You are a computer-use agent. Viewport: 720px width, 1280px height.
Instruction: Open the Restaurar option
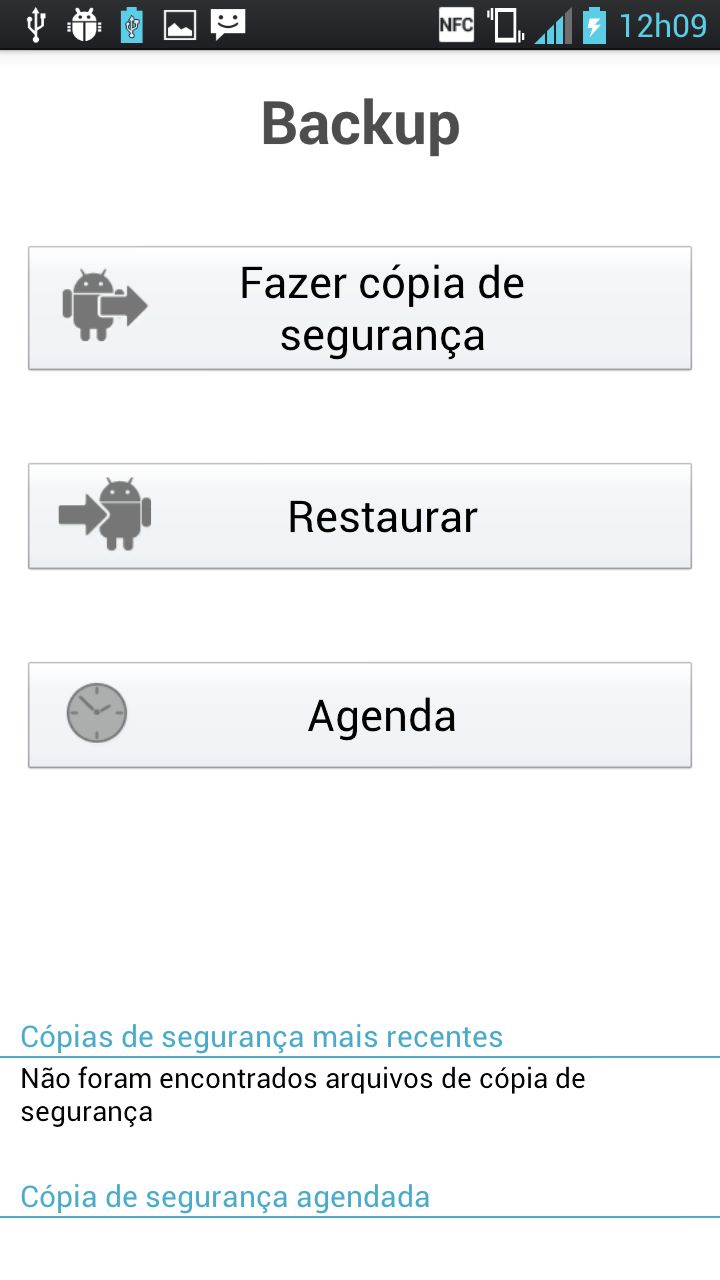[x=360, y=516]
